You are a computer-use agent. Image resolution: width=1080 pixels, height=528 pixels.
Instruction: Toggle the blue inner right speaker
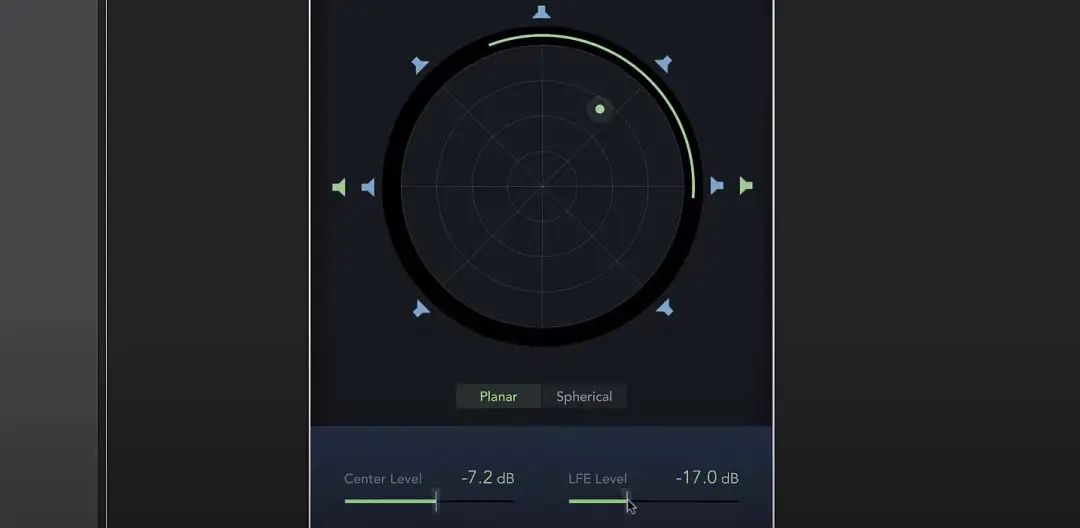point(716,185)
